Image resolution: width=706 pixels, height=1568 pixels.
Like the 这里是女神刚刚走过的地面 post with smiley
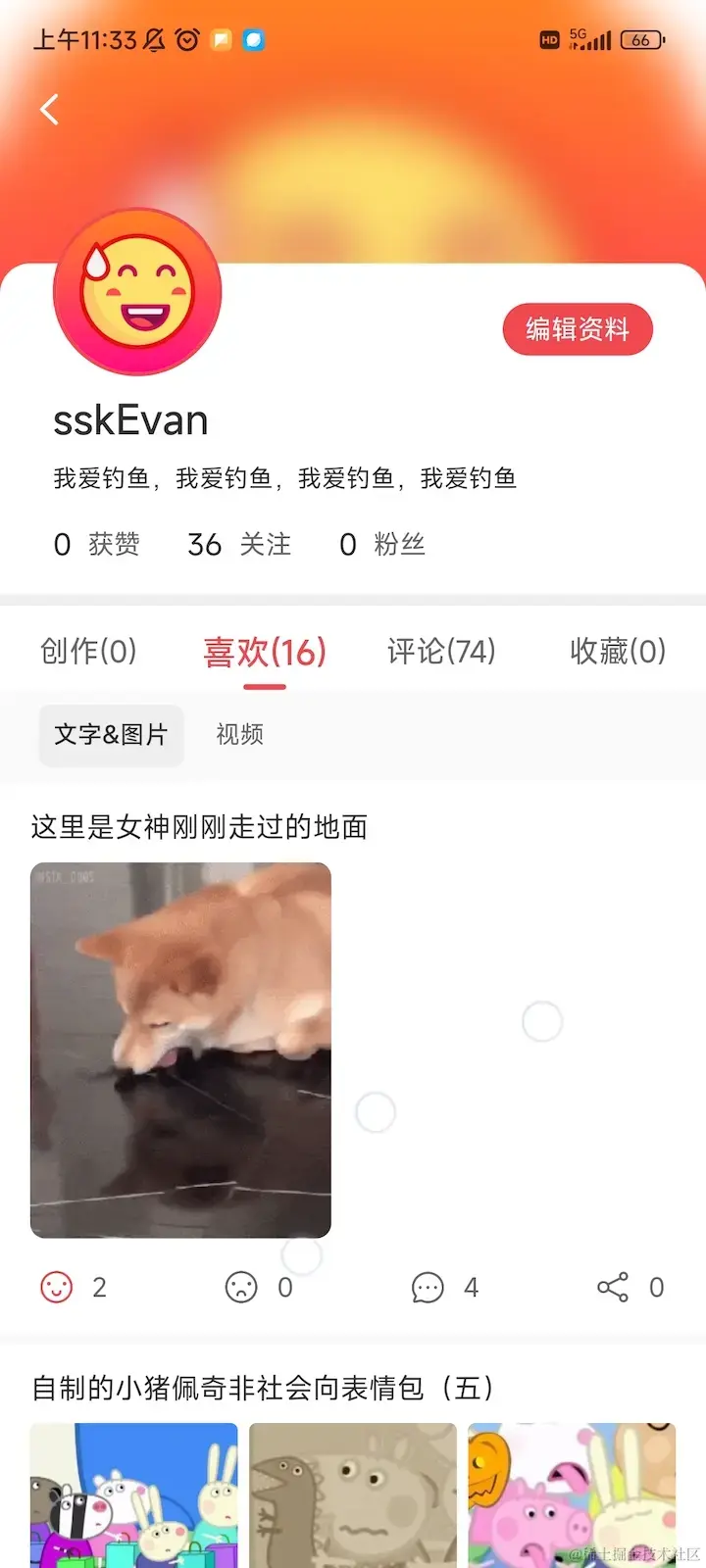(x=57, y=1287)
